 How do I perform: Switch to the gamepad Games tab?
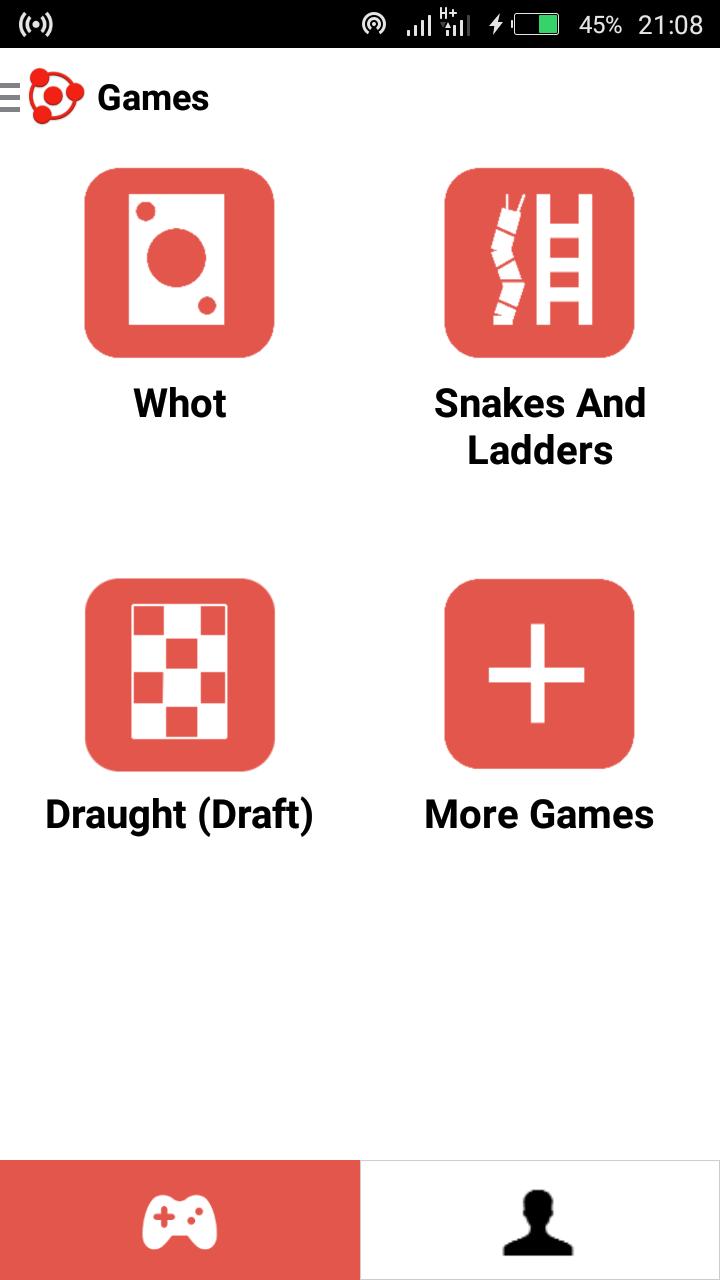click(x=180, y=1220)
